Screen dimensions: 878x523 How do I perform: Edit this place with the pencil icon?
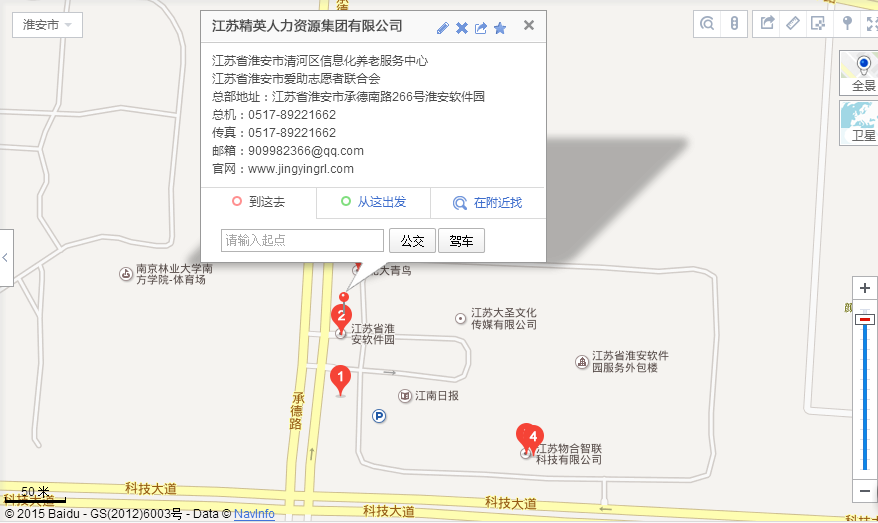click(443, 28)
